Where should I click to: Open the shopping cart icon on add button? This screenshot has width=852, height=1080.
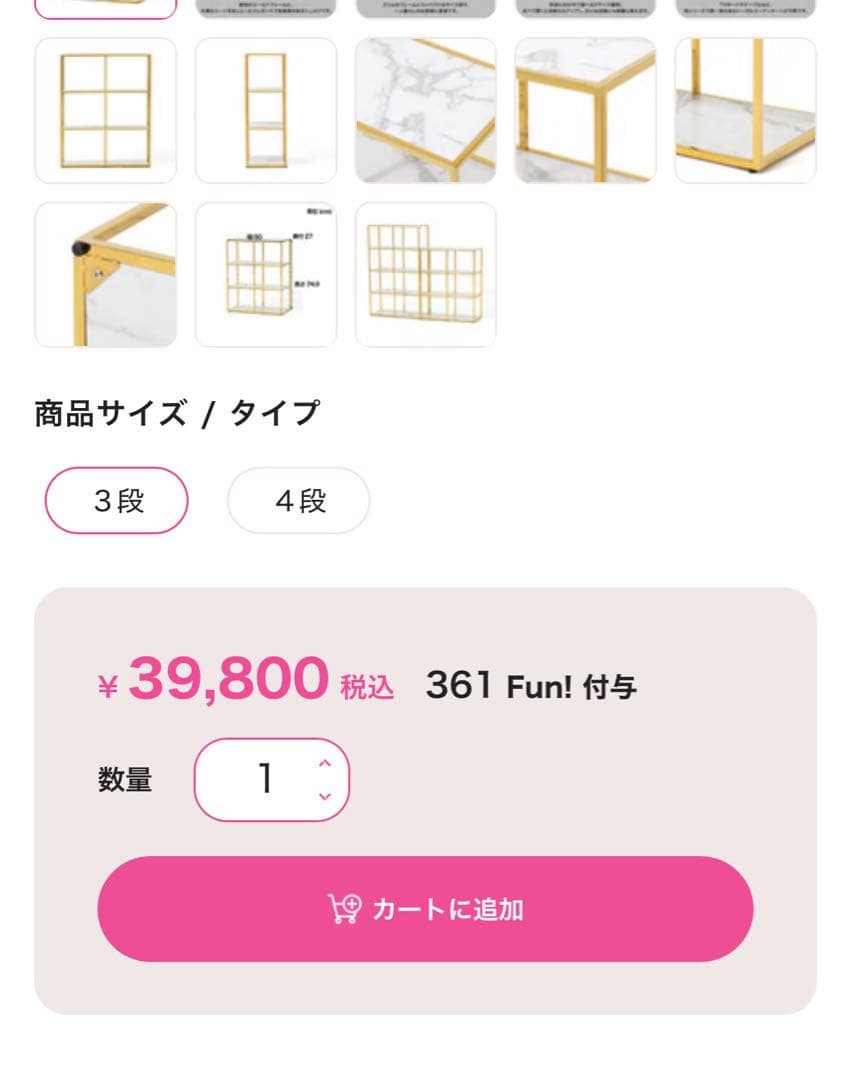(x=344, y=908)
